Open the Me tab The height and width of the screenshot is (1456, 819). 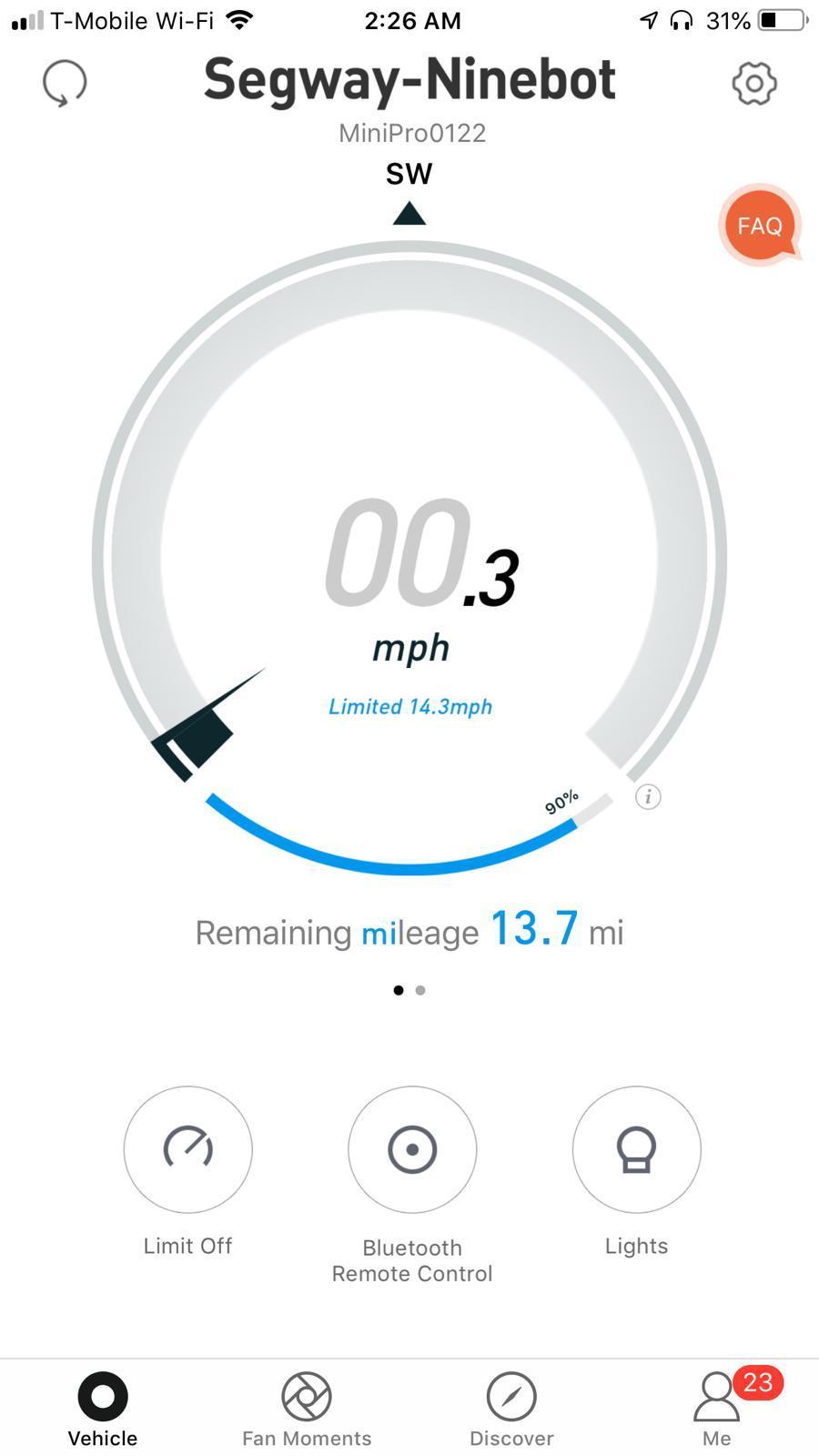[x=717, y=1409]
